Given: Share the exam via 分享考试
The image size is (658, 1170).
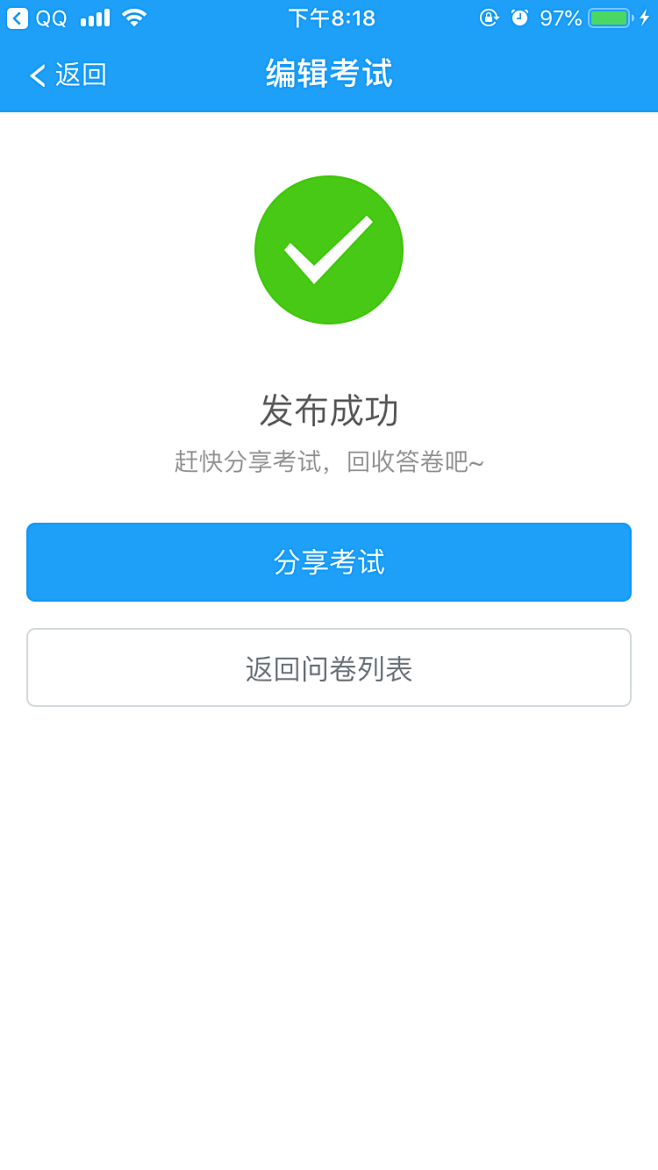Looking at the screenshot, I should 329,562.
